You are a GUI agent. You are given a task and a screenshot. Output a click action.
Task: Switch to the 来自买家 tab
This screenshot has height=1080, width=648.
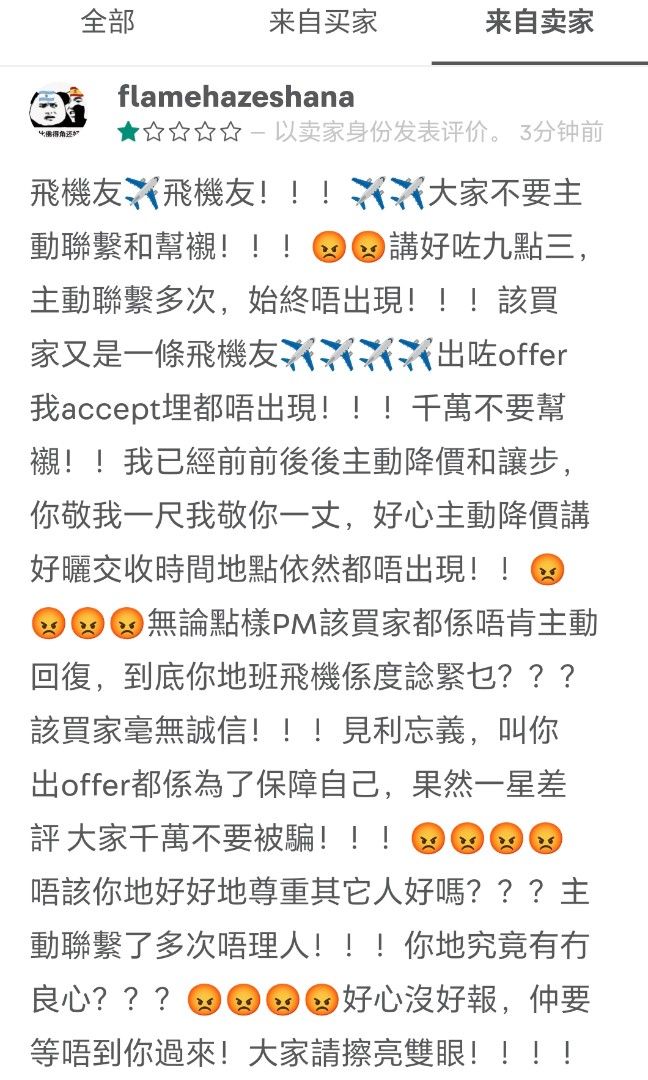pyautogui.click(x=323, y=23)
